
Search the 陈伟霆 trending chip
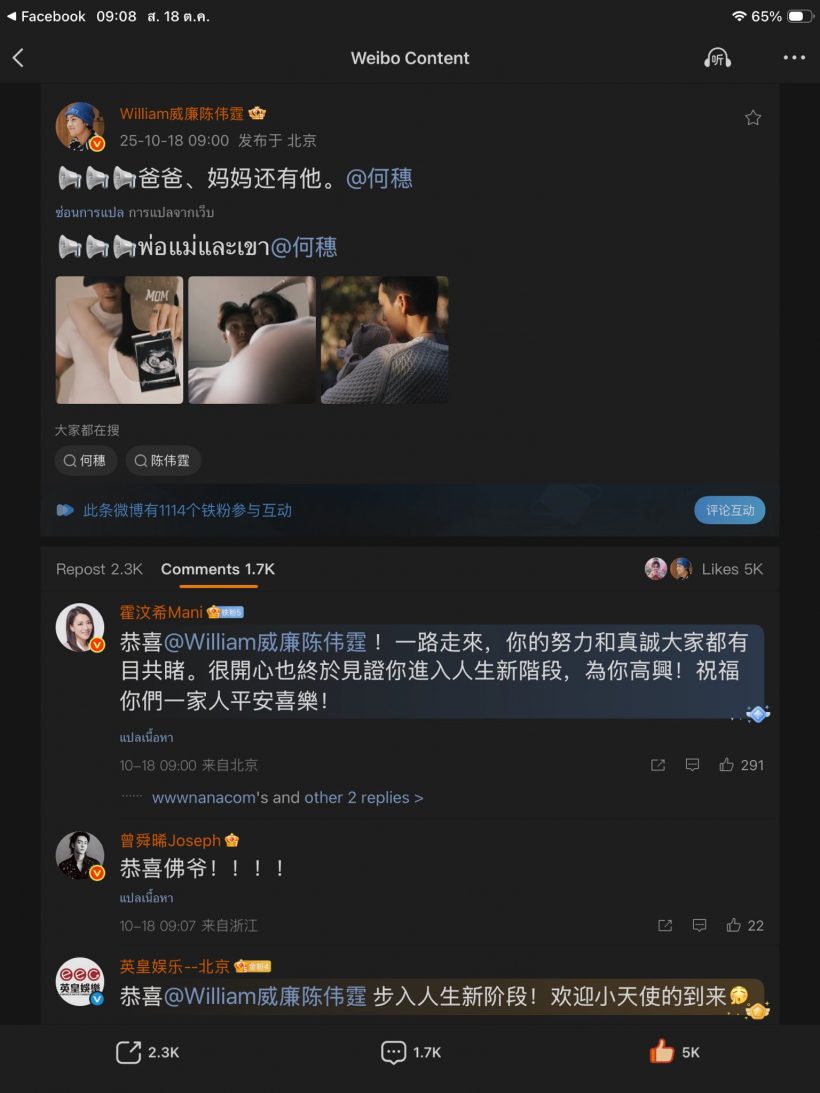coord(164,461)
